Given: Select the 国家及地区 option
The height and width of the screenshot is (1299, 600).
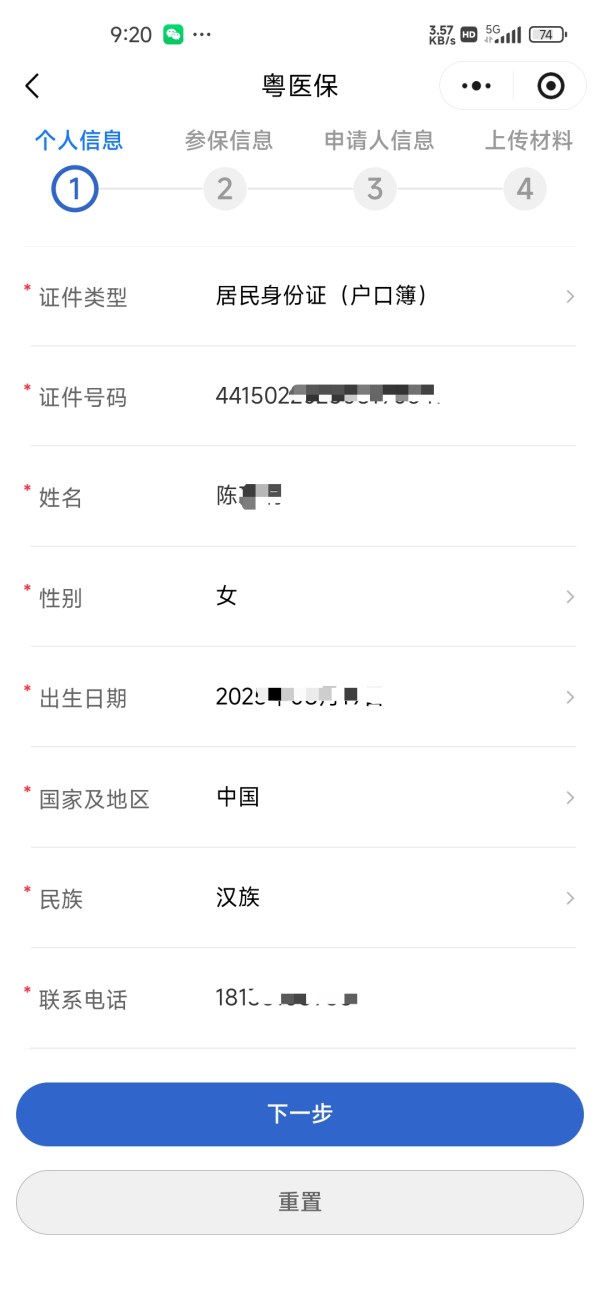Looking at the screenshot, I should (x=390, y=797).
